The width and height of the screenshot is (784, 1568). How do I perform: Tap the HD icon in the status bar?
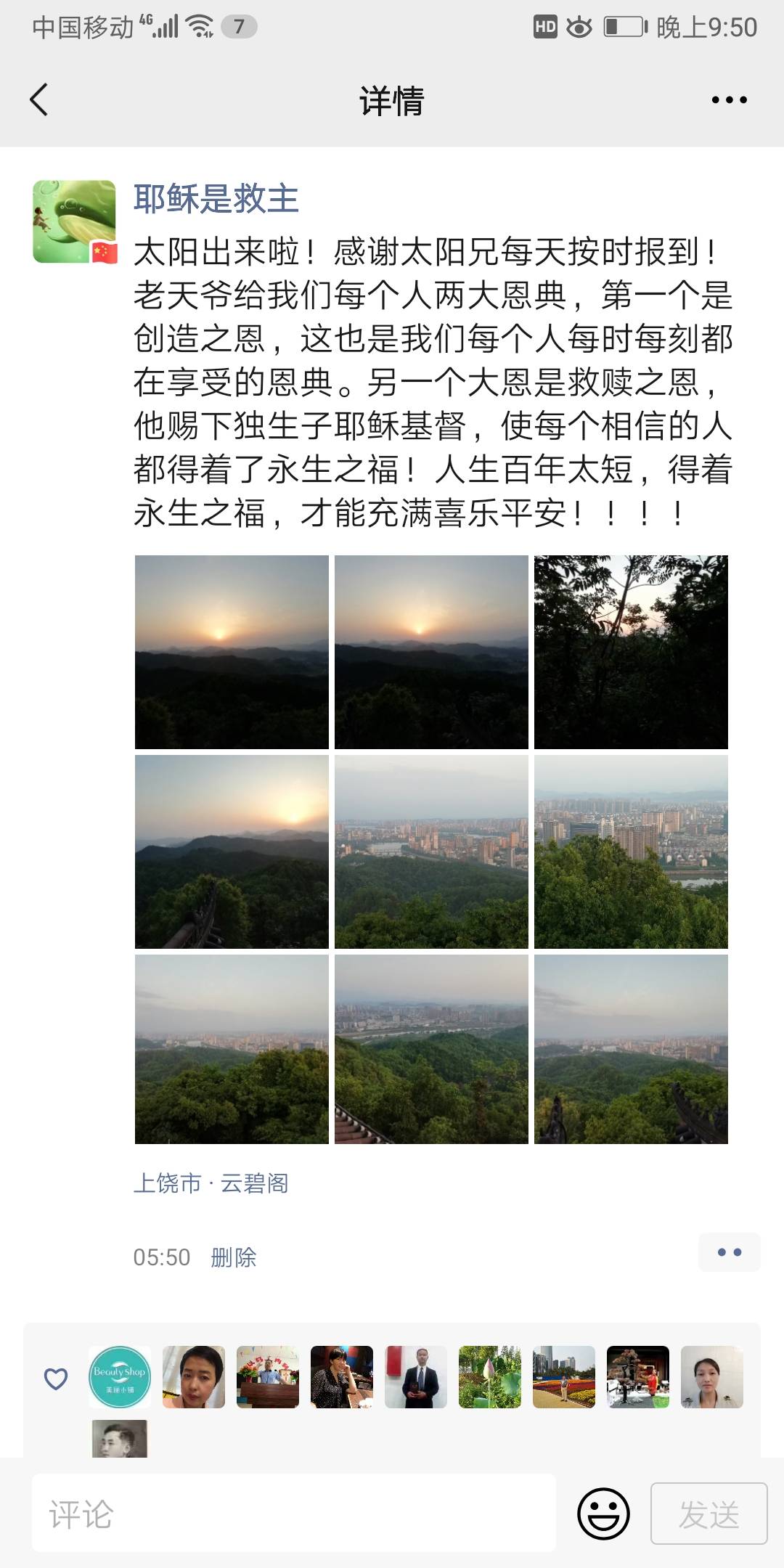(545, 28)
